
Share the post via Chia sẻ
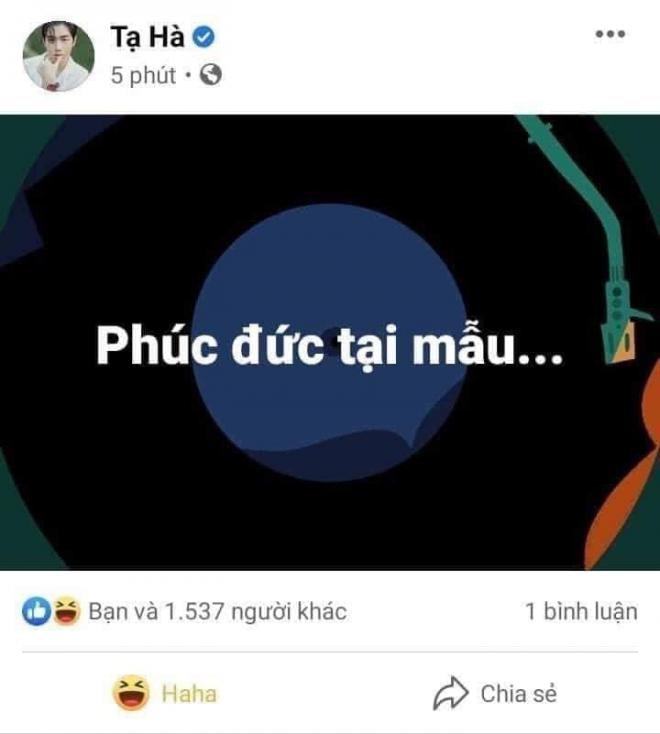point(495,693)
